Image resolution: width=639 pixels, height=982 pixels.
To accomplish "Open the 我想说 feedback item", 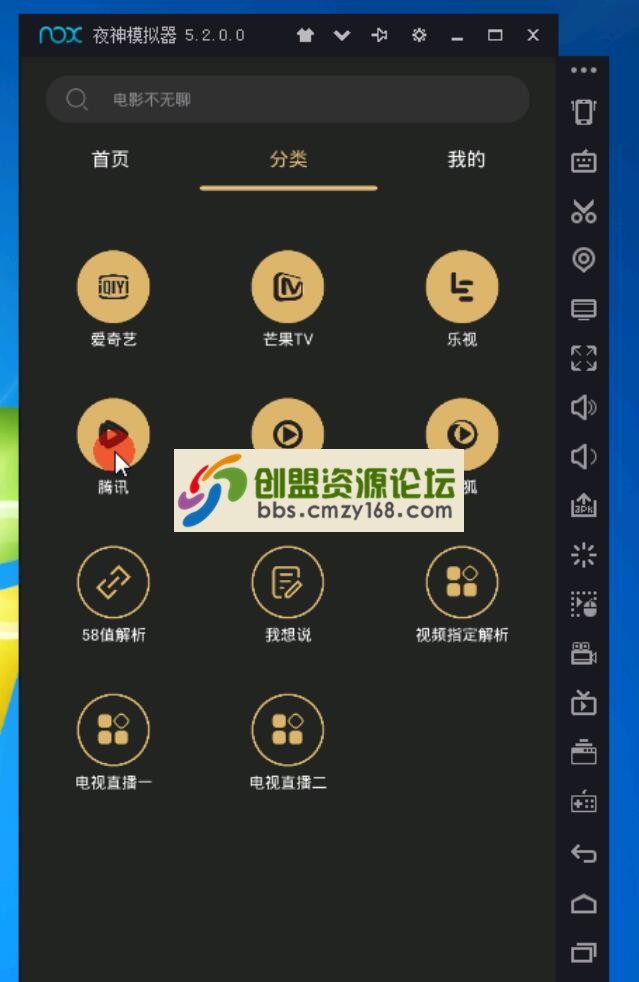I will (x=288, y=582).
